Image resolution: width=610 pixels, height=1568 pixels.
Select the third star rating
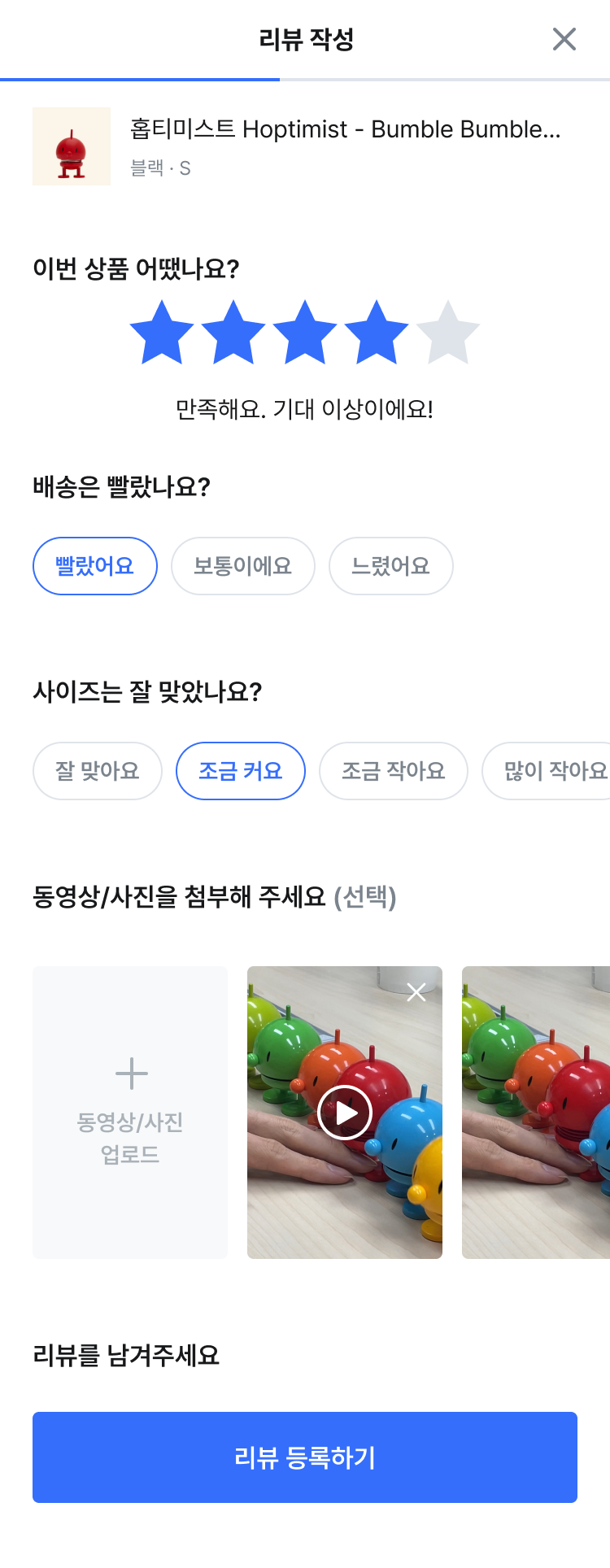pos(305,332)
